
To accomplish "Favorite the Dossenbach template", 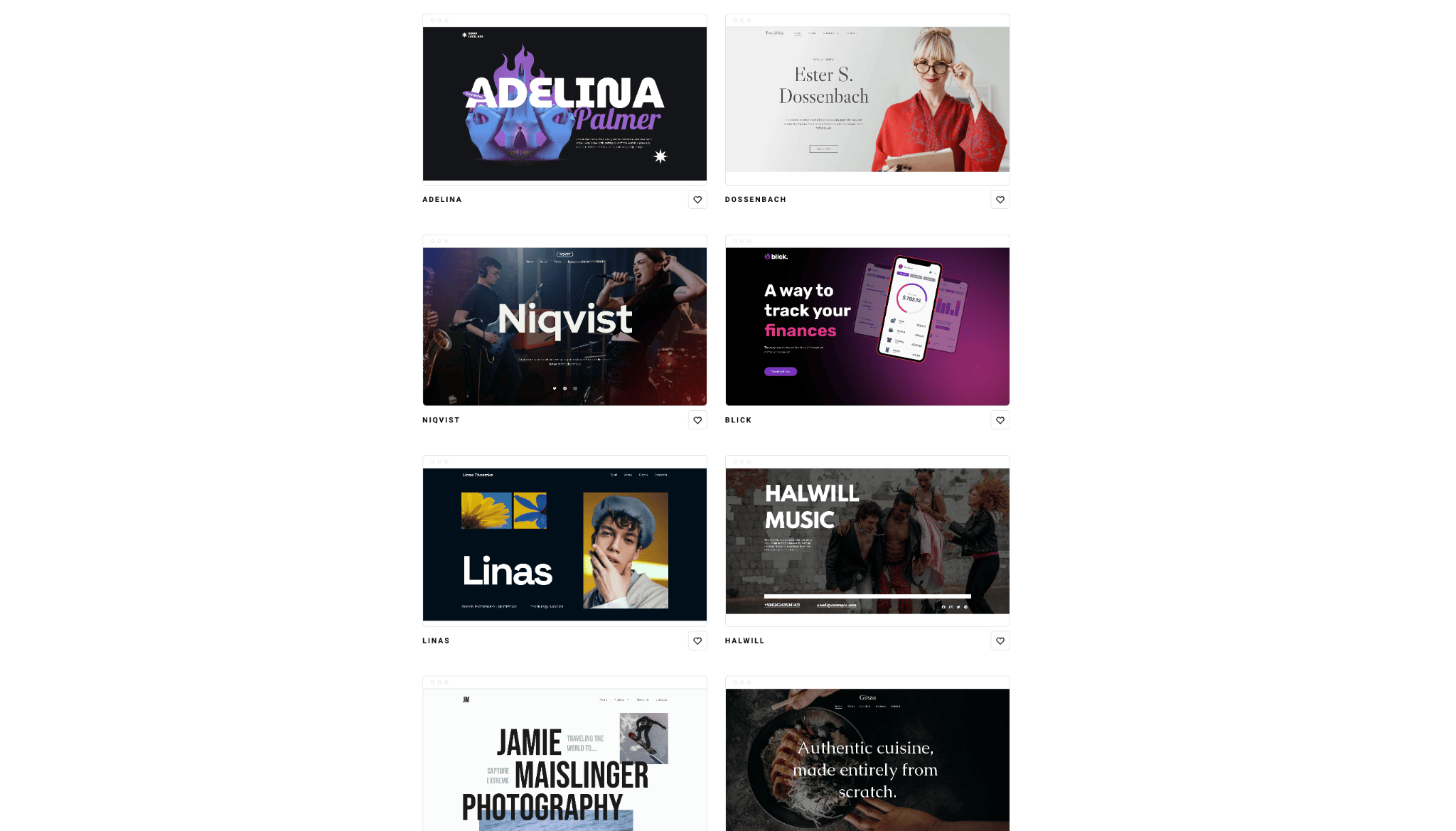I will pyautogui.click(x=1000, y=200).
